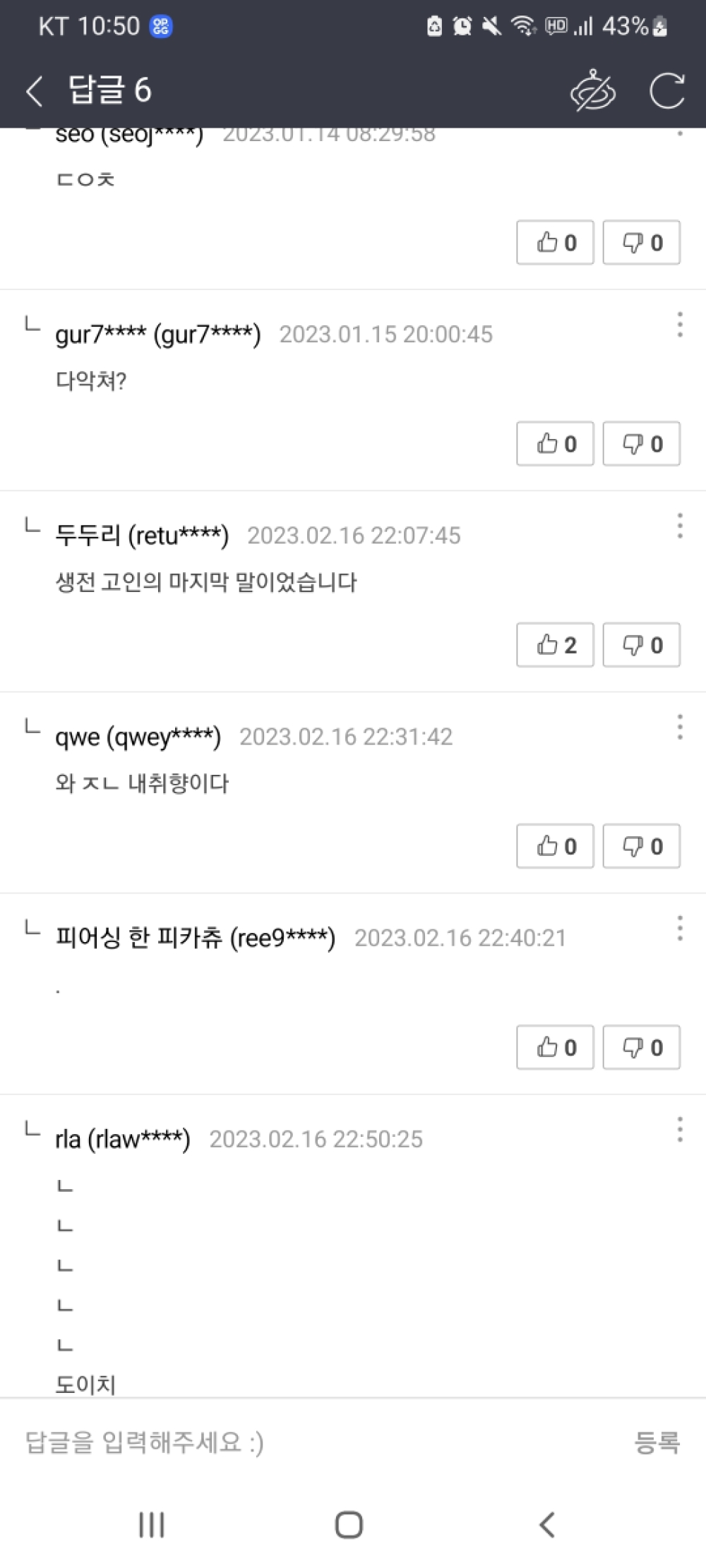The width and height of the screenshot is (706, 1568).
Task: Submit the reply with 등록
Action: click(657, 1442)
